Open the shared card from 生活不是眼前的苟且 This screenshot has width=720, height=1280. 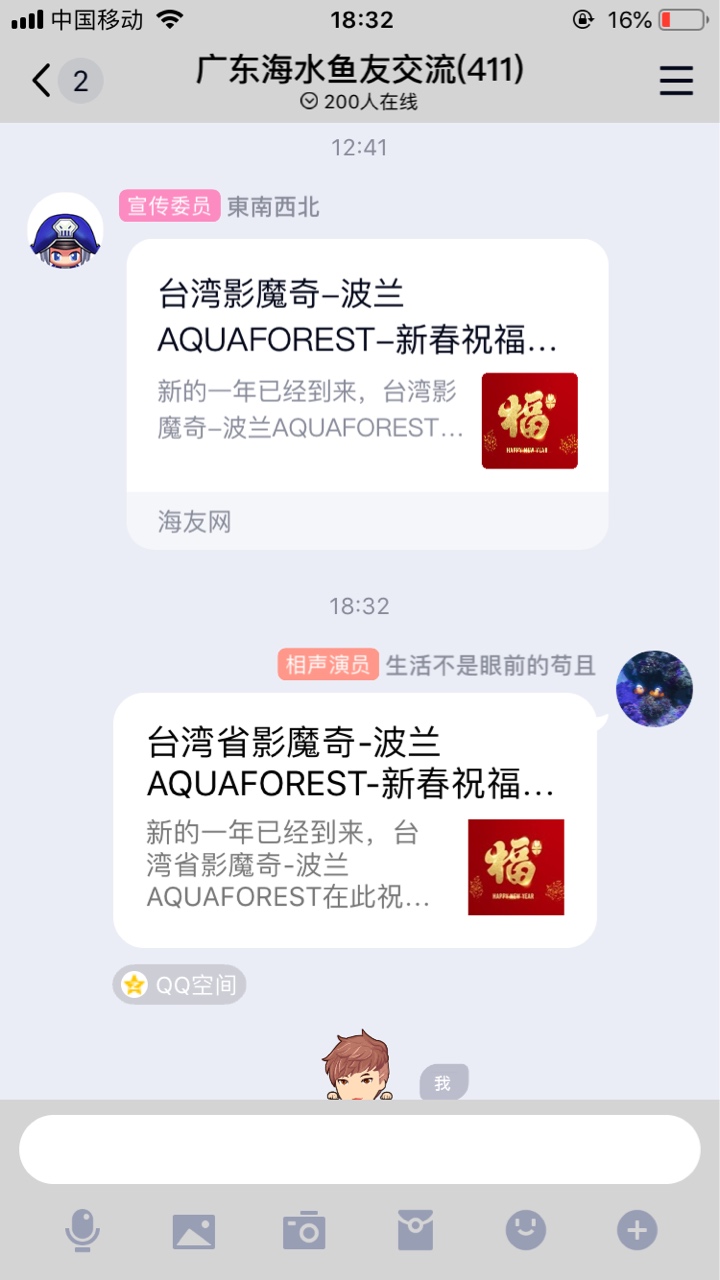(x=354, y=819)
